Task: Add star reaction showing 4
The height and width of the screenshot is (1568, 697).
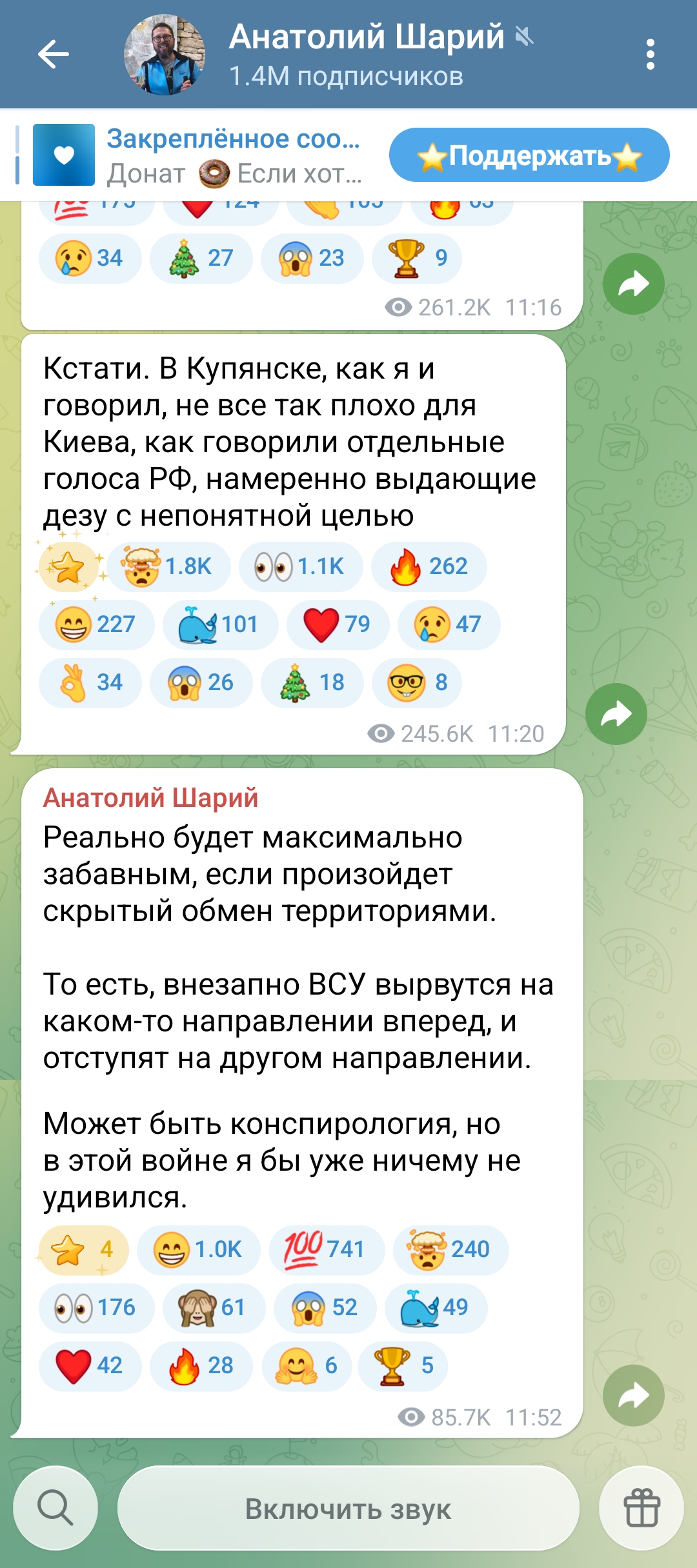Action: pos(84,1249)
